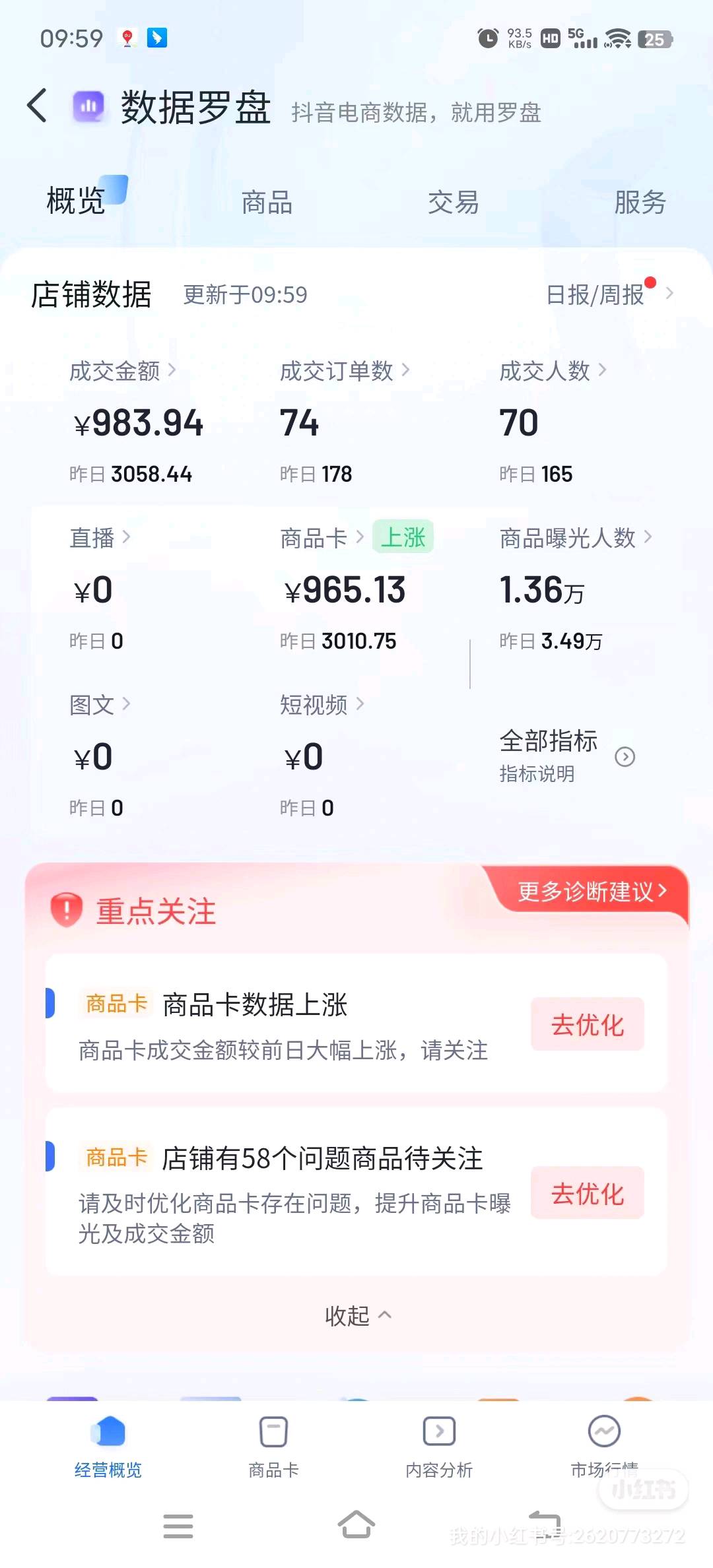Switch to the 商品 tab
Screen dimensions: 713x1568
pos(267,203)
